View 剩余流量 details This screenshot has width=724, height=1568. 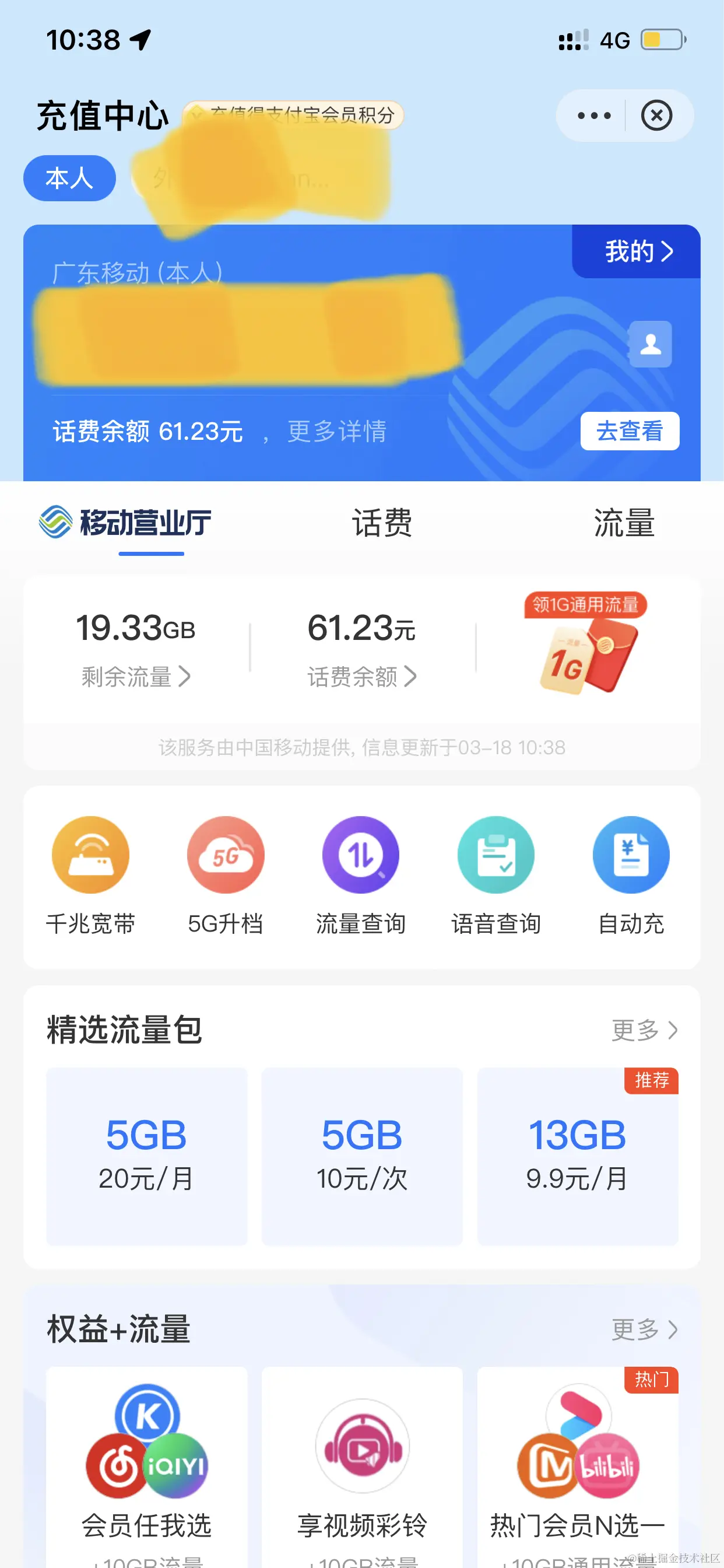coord(136,675)
